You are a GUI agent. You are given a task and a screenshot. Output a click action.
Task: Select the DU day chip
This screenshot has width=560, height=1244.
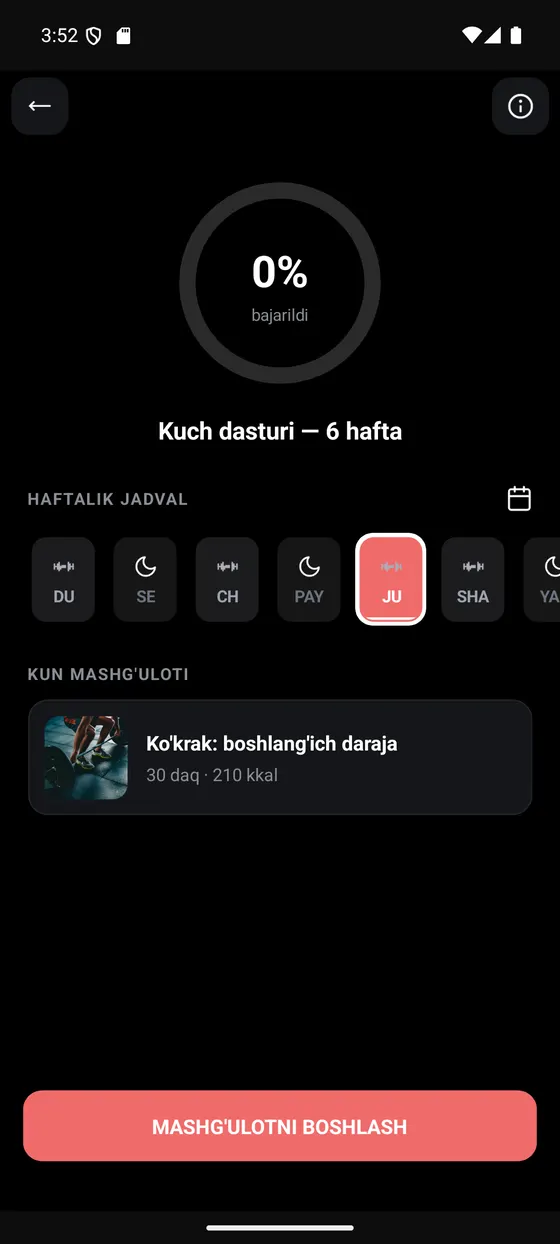coord(64,580)
